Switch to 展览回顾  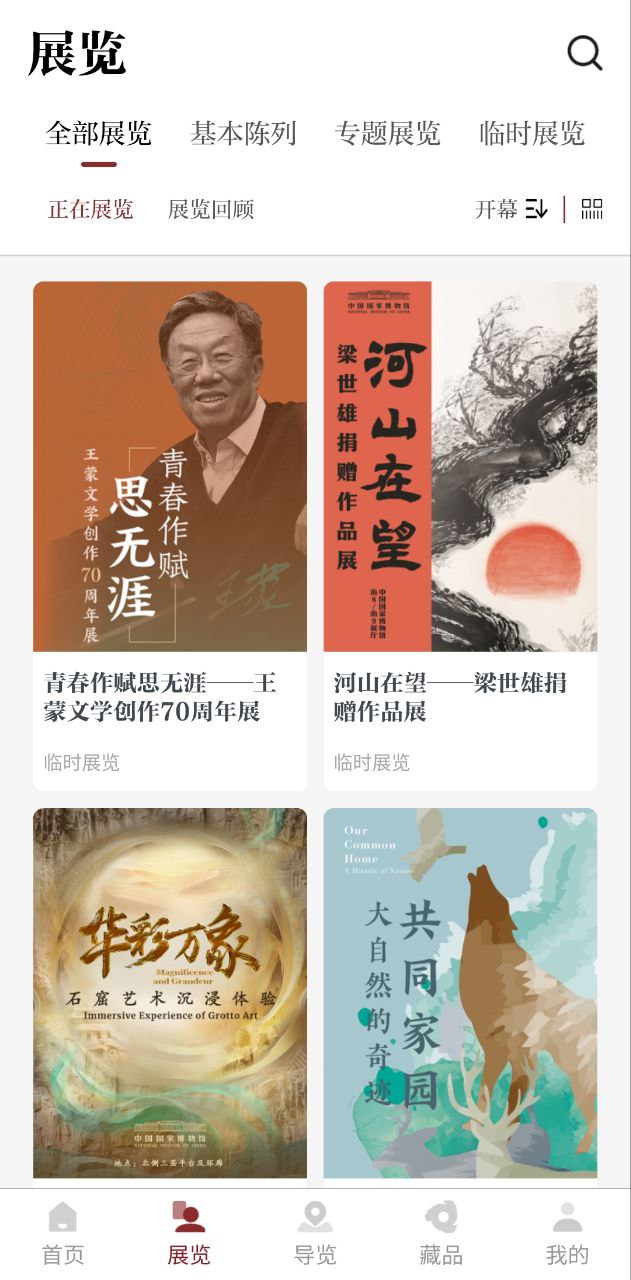point(211,209)
